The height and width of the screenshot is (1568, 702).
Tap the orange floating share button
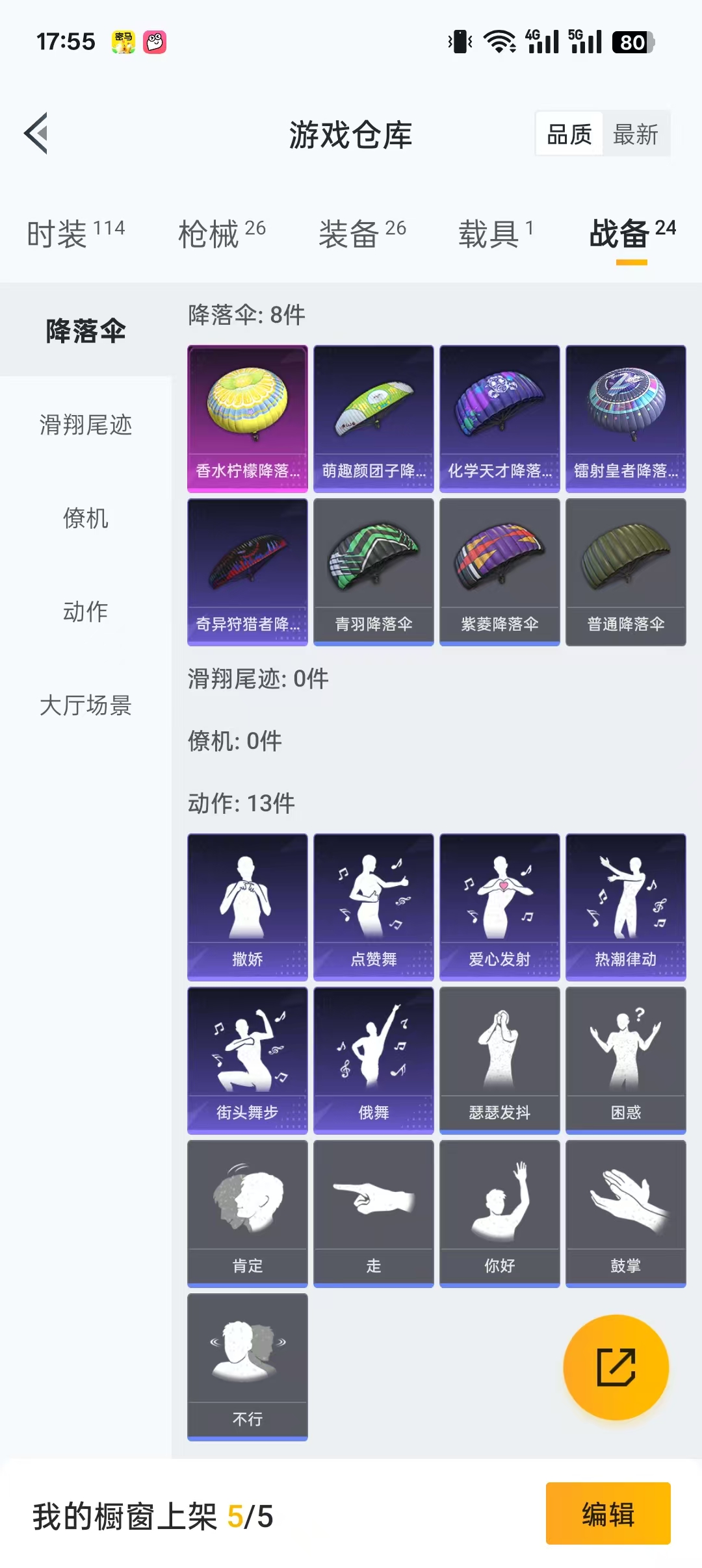(x=616, y=1367)
